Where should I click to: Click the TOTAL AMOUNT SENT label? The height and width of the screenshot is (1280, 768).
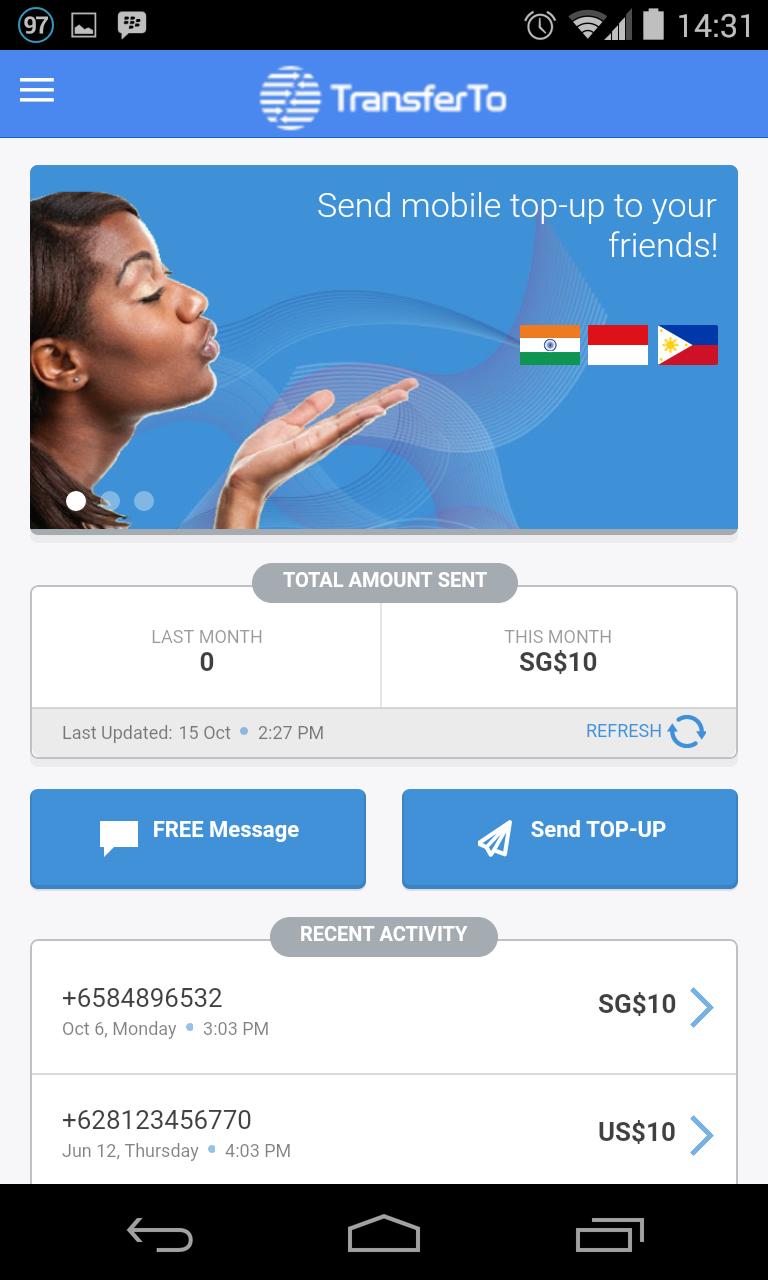(384, 581)
